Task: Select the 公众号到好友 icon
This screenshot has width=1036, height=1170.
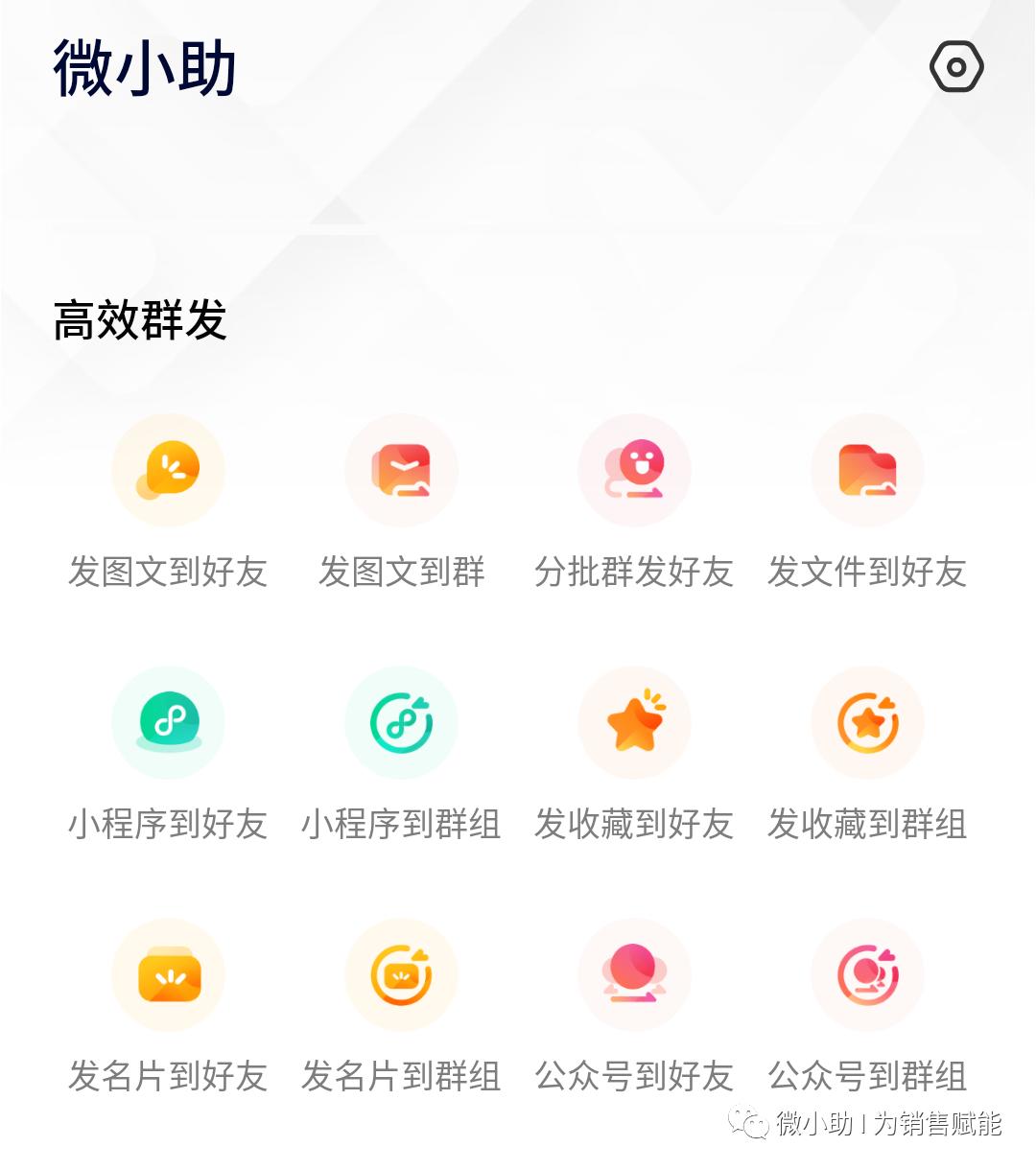Action: point(635,974)
